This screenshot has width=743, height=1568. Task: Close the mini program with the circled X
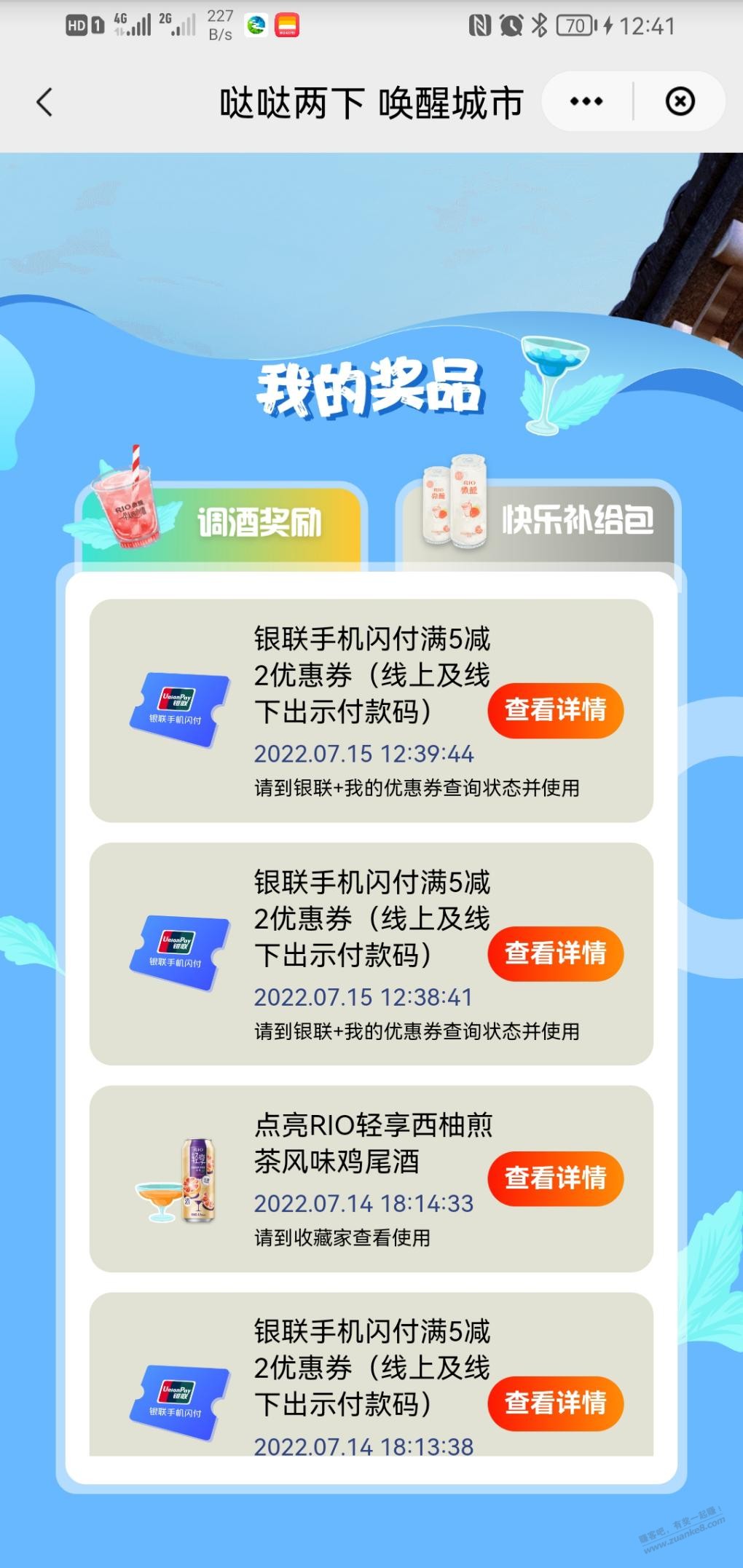[x=680, y=102]
